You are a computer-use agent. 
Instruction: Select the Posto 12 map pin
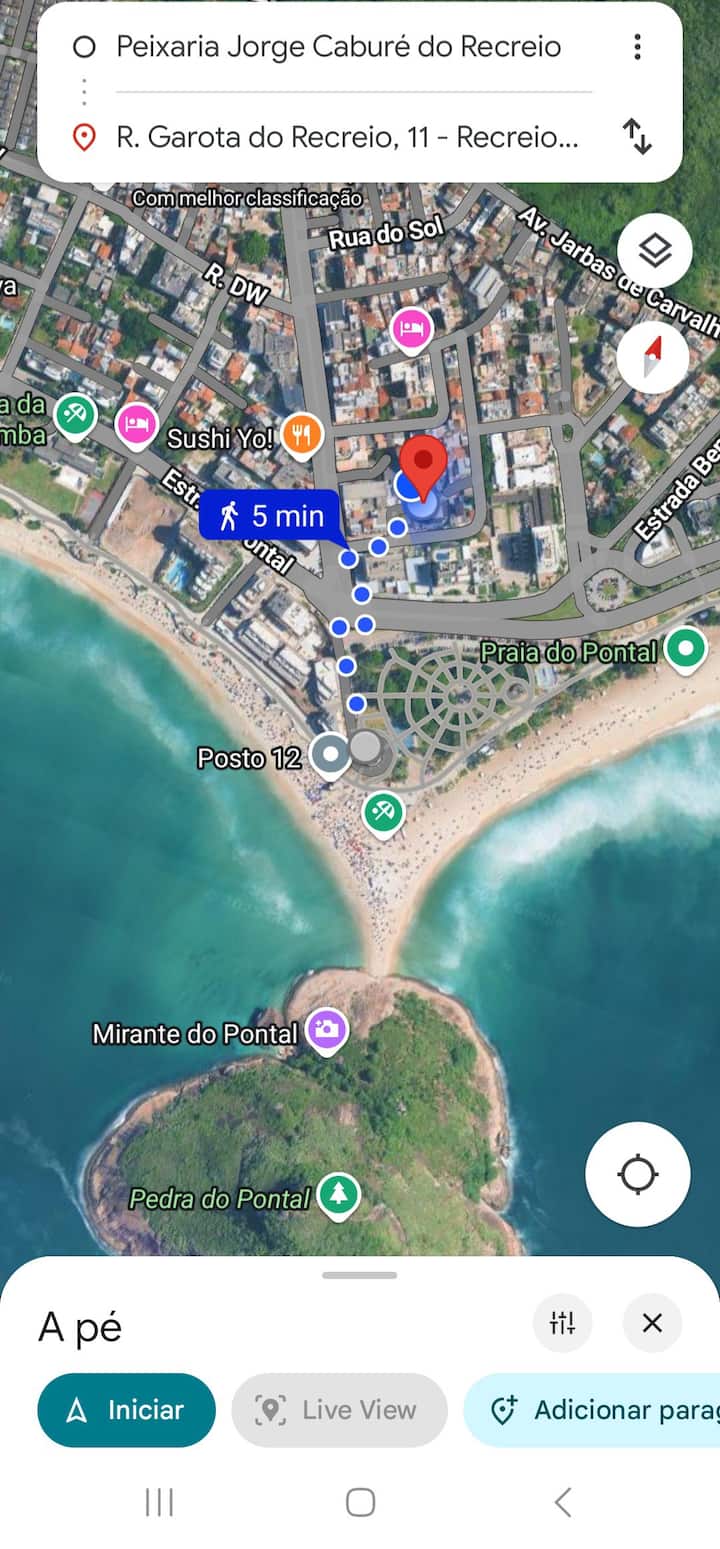(330, 755)
